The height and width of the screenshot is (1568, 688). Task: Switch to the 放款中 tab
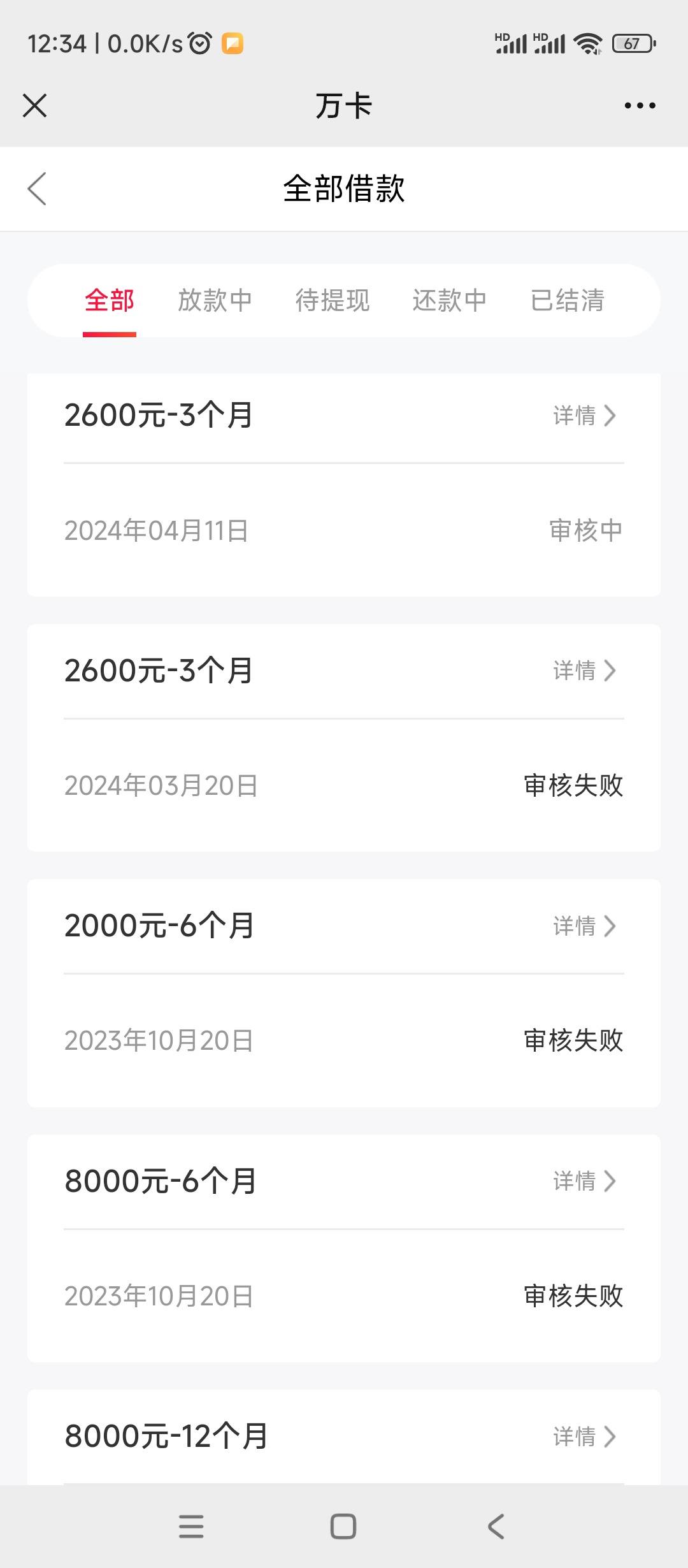pos(215,300)
